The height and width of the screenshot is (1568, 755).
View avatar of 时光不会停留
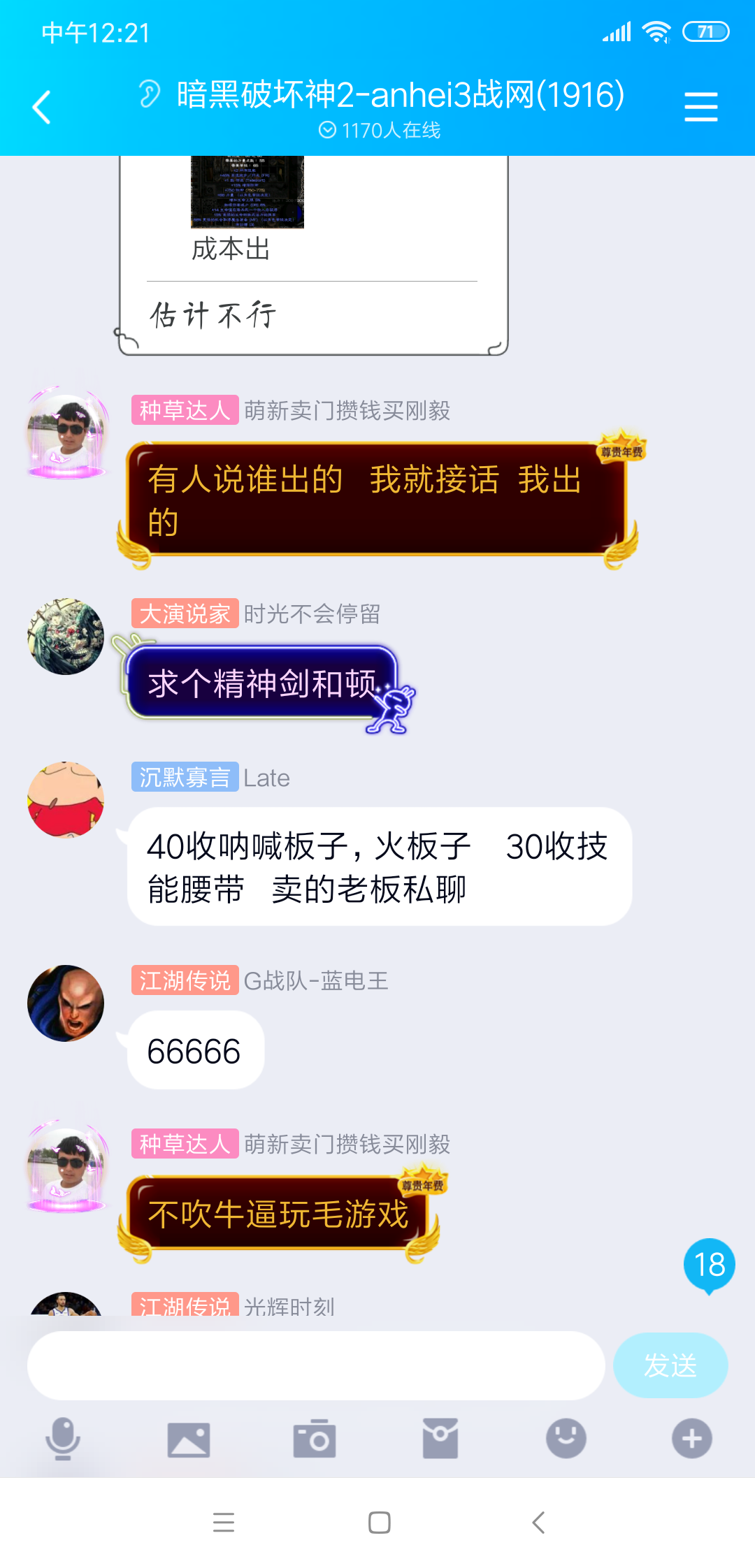pyautogui.click(x=66, y=637)
